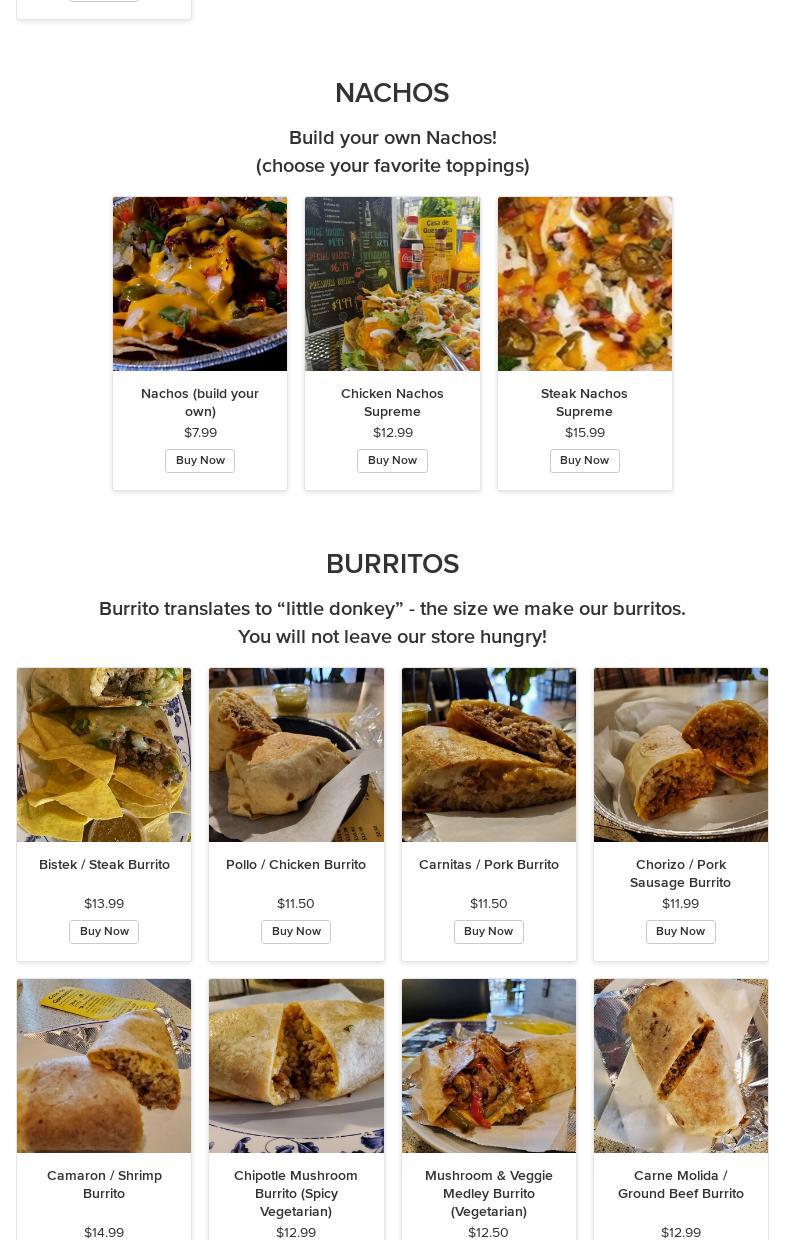This screenshot has height=1240, width=785.
Task: Open the Carnitas / Pork Burrito picture
Action: tap(488, 755)
